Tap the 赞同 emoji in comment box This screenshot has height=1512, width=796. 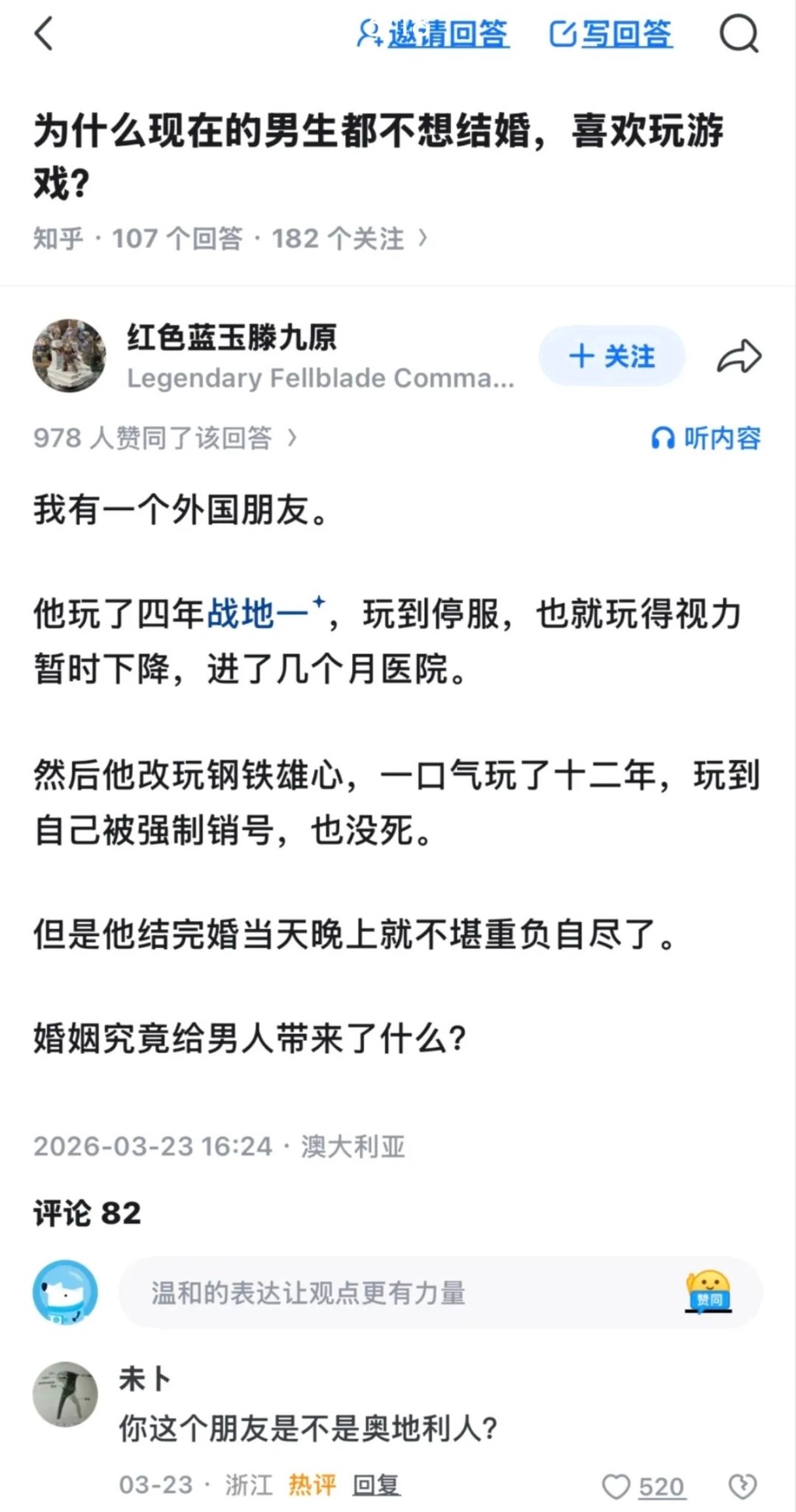(708, 1293)
